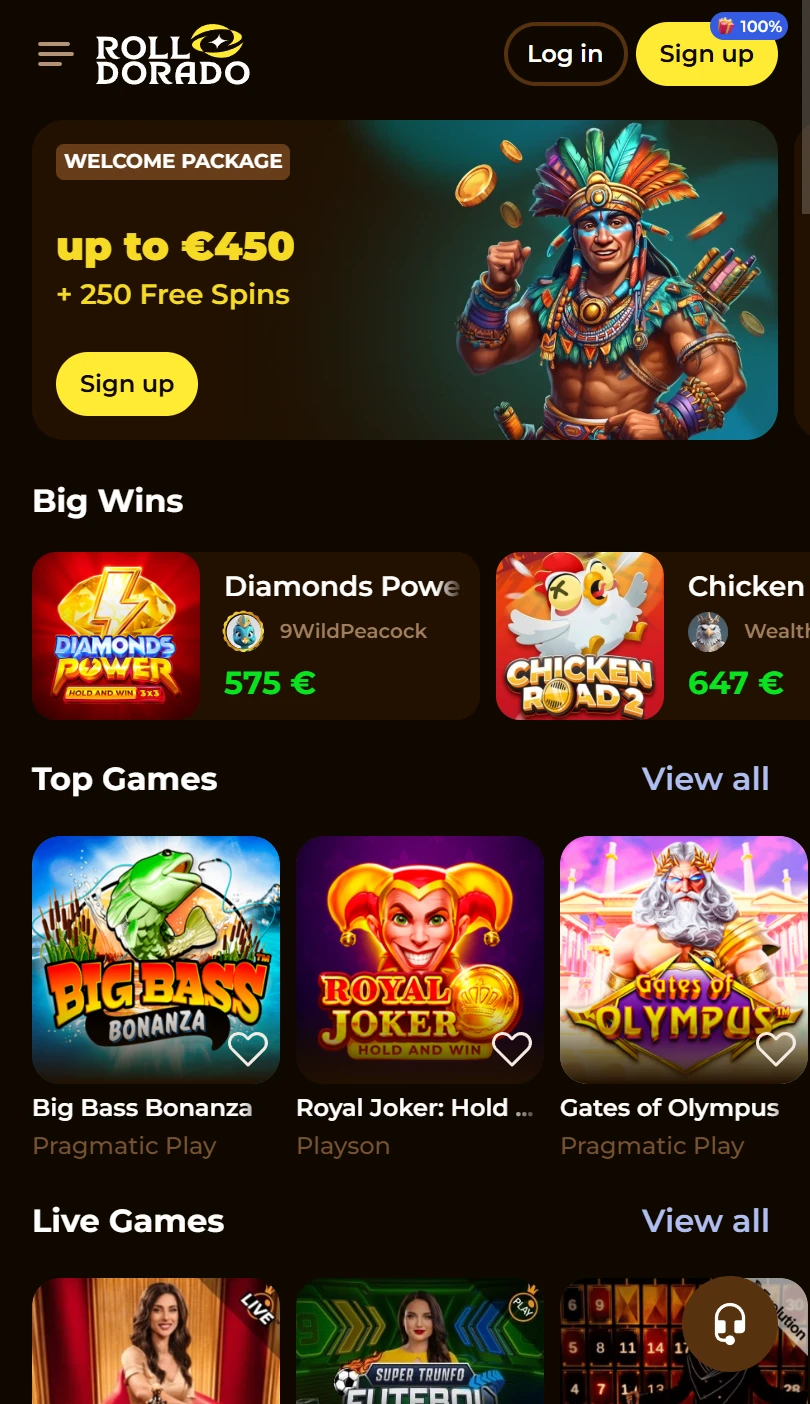Open the hamburger menu
This screenshot has width=810, height=1404.
pyautogui.click(x=56, y=54)
